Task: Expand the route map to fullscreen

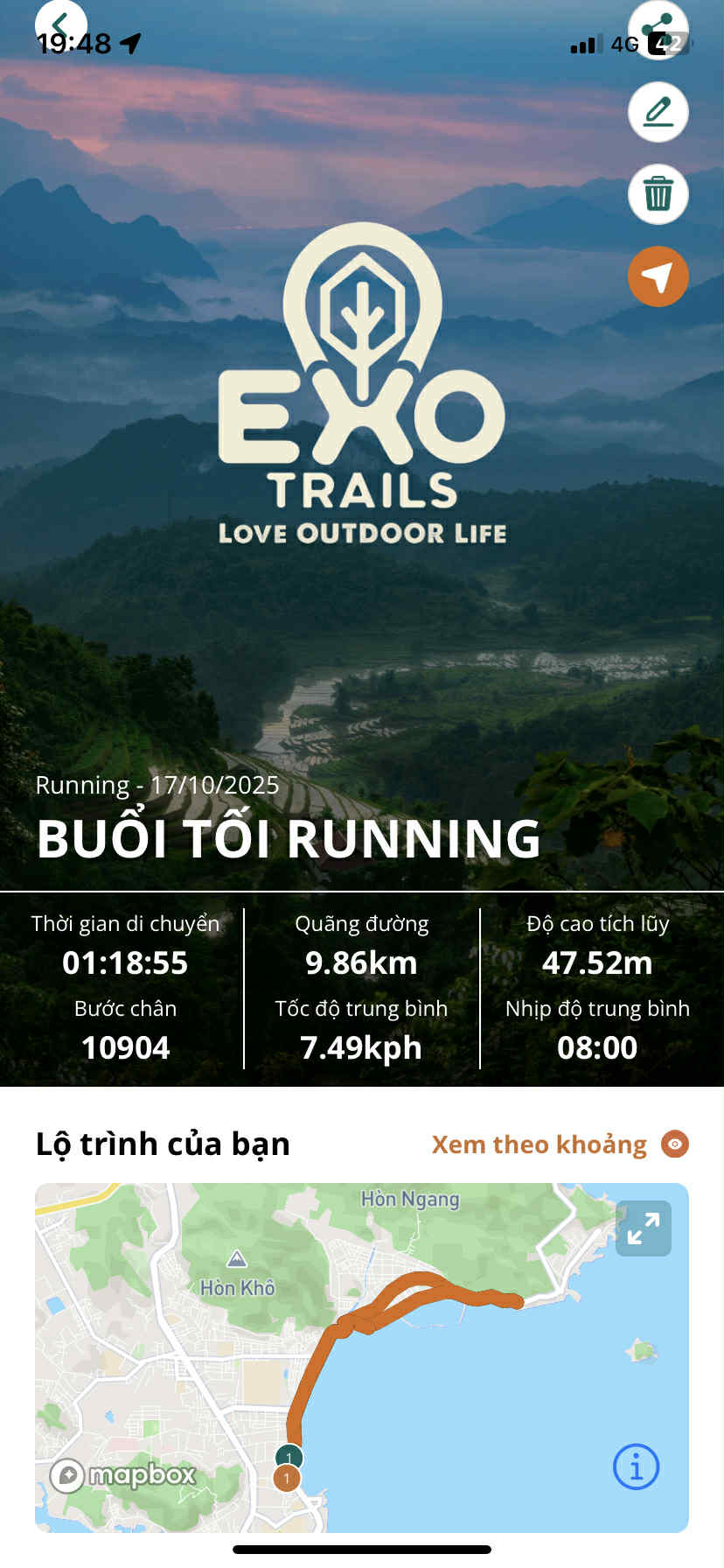Action: tap(644, 1228)
